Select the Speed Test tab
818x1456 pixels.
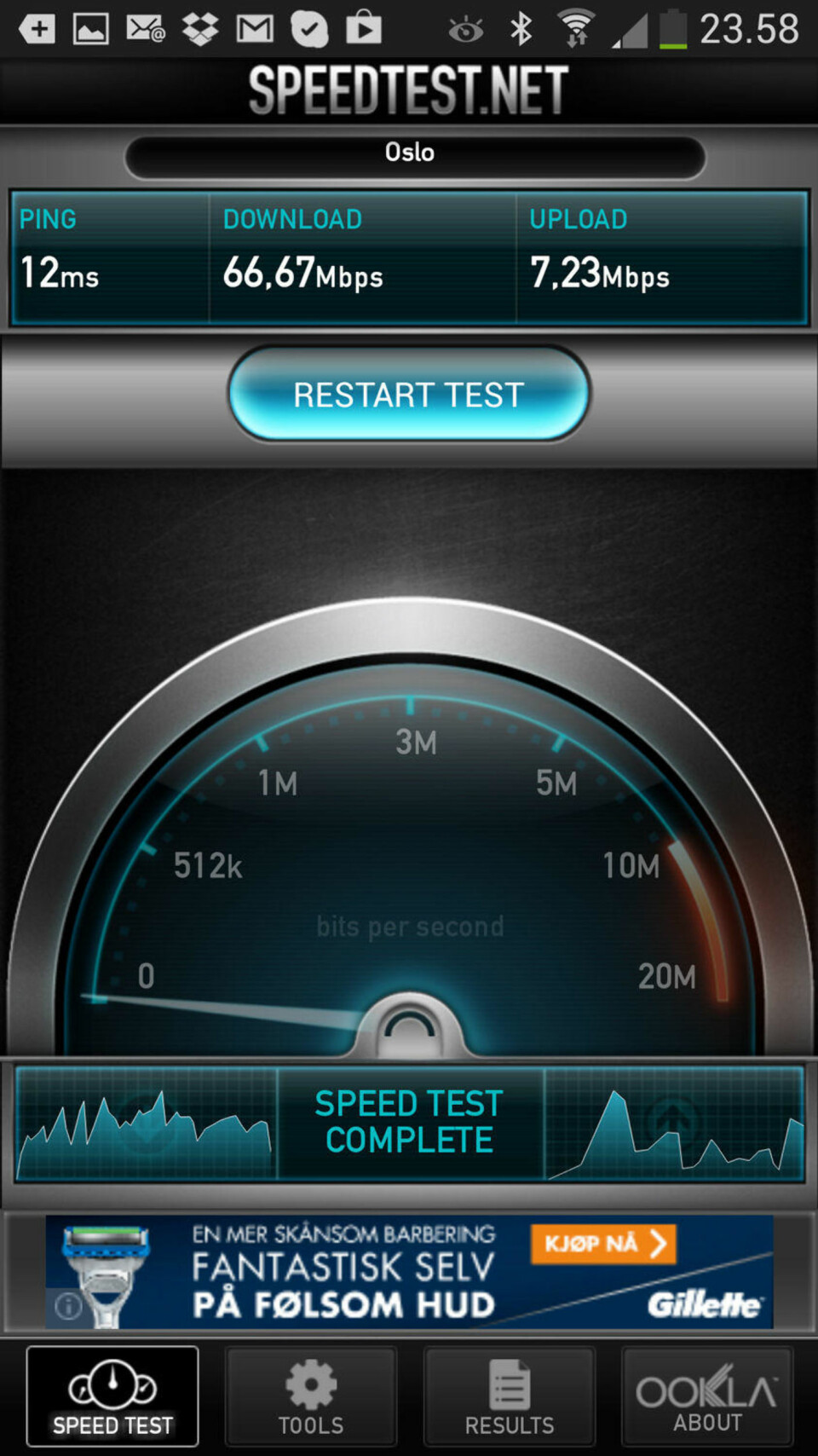[112, 1396]
